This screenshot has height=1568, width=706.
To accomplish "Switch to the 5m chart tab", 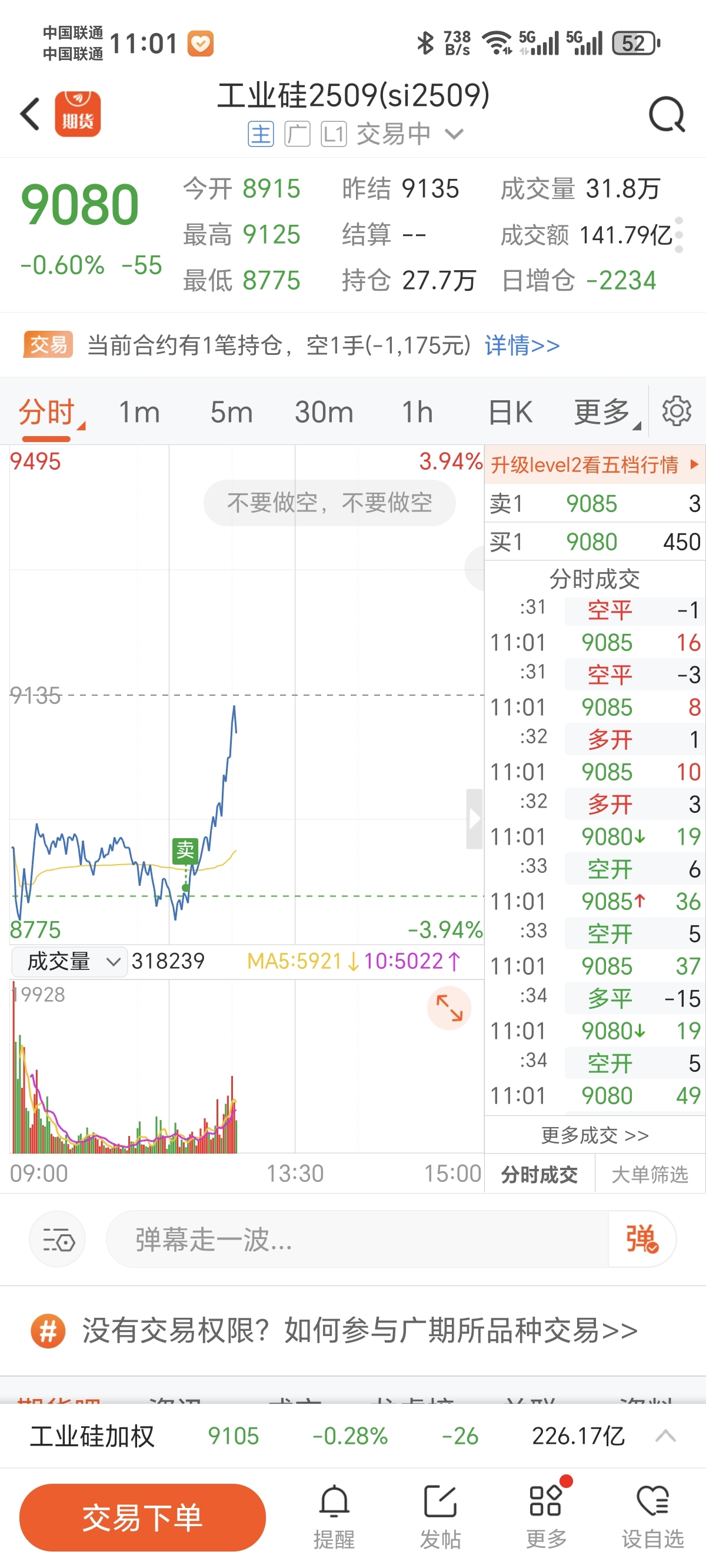I will (x=231, y=412).
